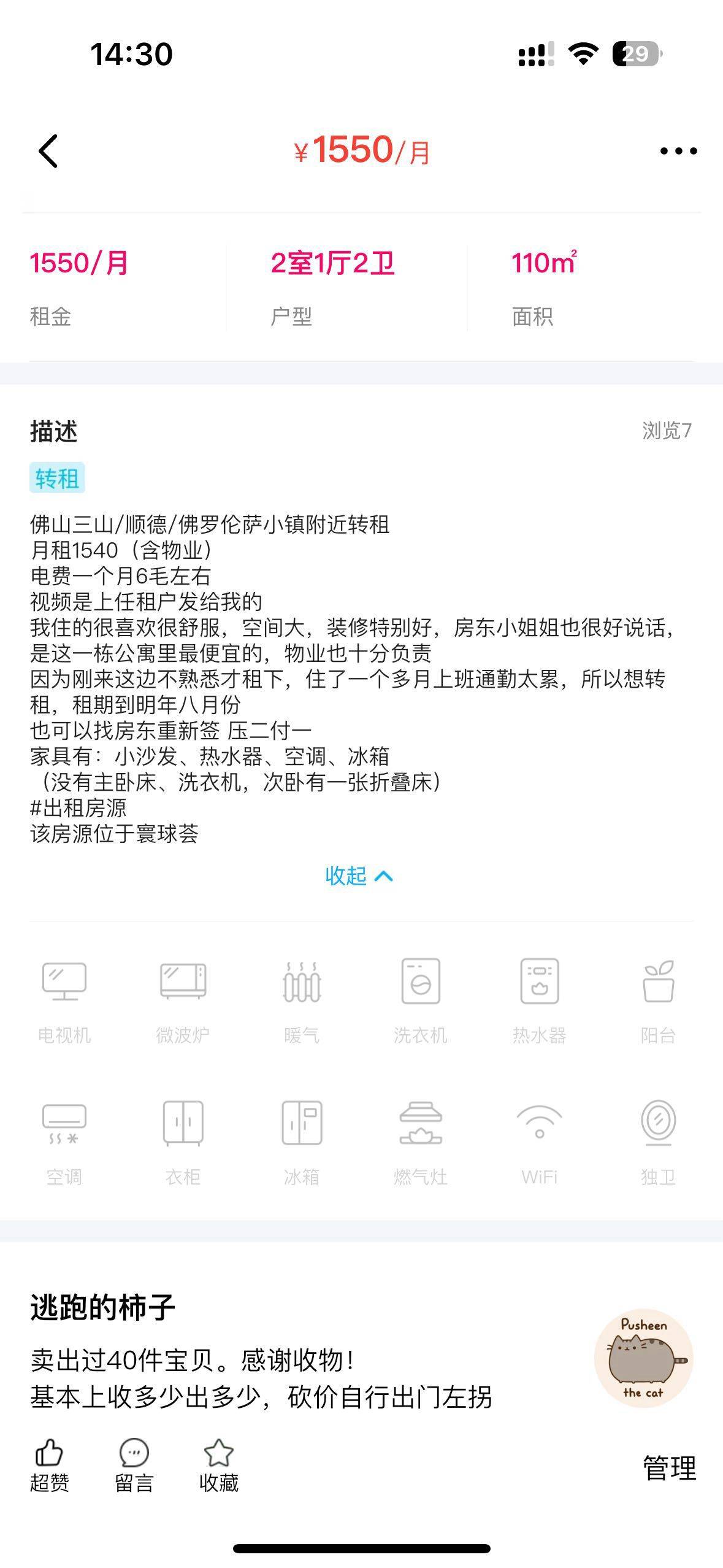
Task: Open the #出租房源 hashtag
Action: click(x=78, y=807)
